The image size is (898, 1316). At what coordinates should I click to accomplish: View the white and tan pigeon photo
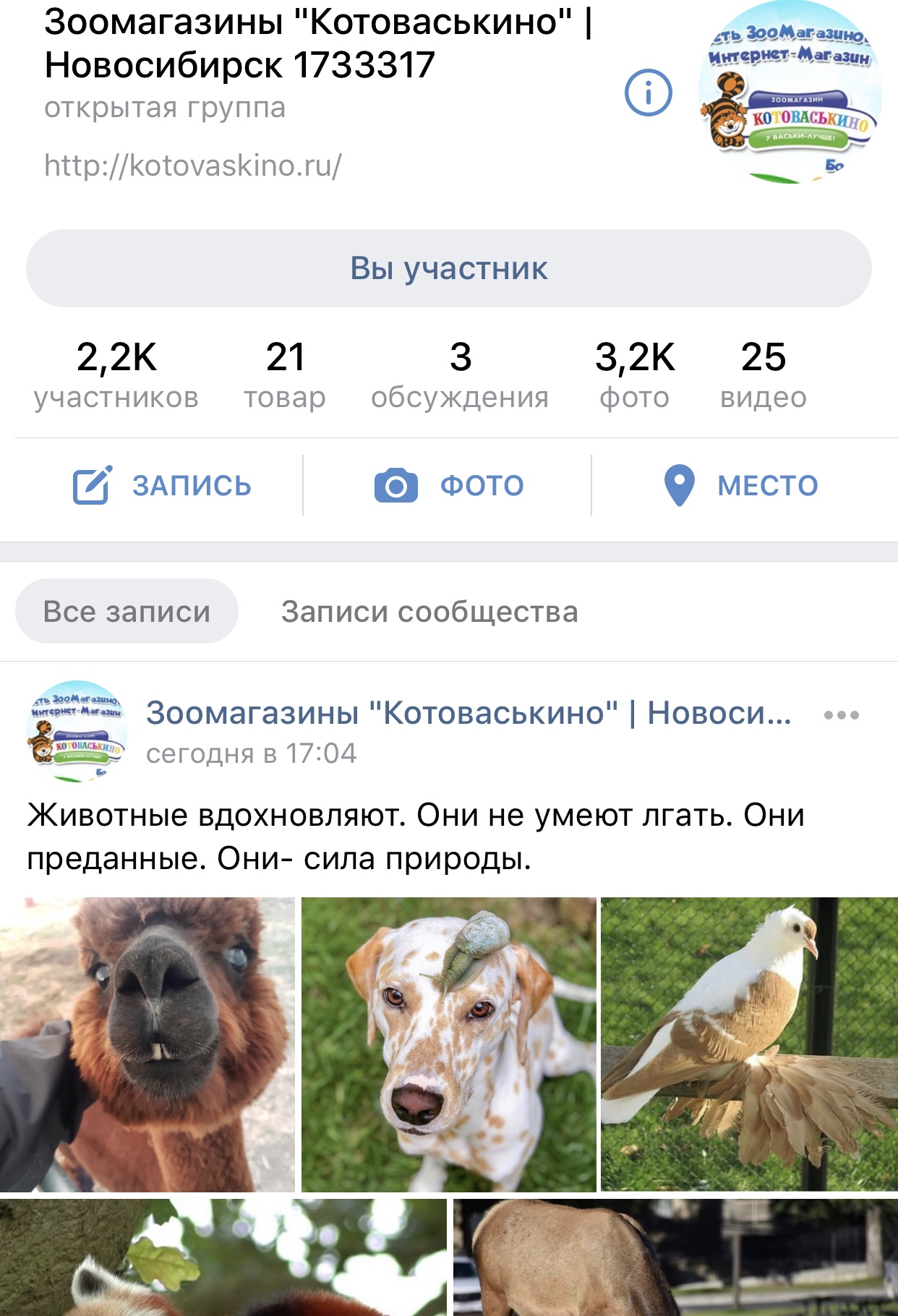[749, 1044]
